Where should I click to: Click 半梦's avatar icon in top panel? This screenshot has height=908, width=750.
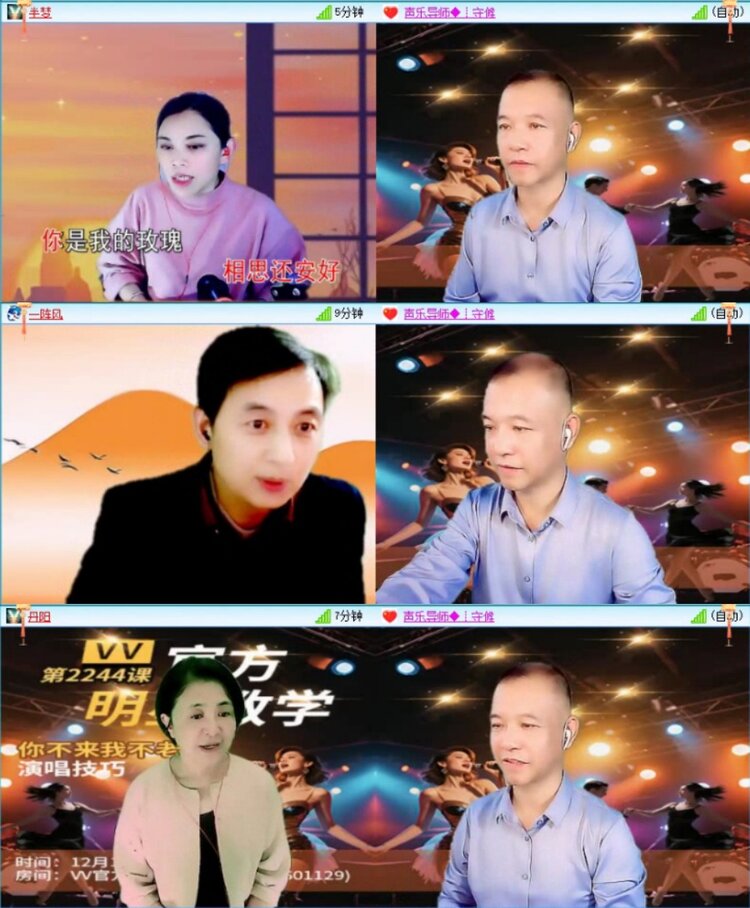pyautogui.click(x=14, y=10)
